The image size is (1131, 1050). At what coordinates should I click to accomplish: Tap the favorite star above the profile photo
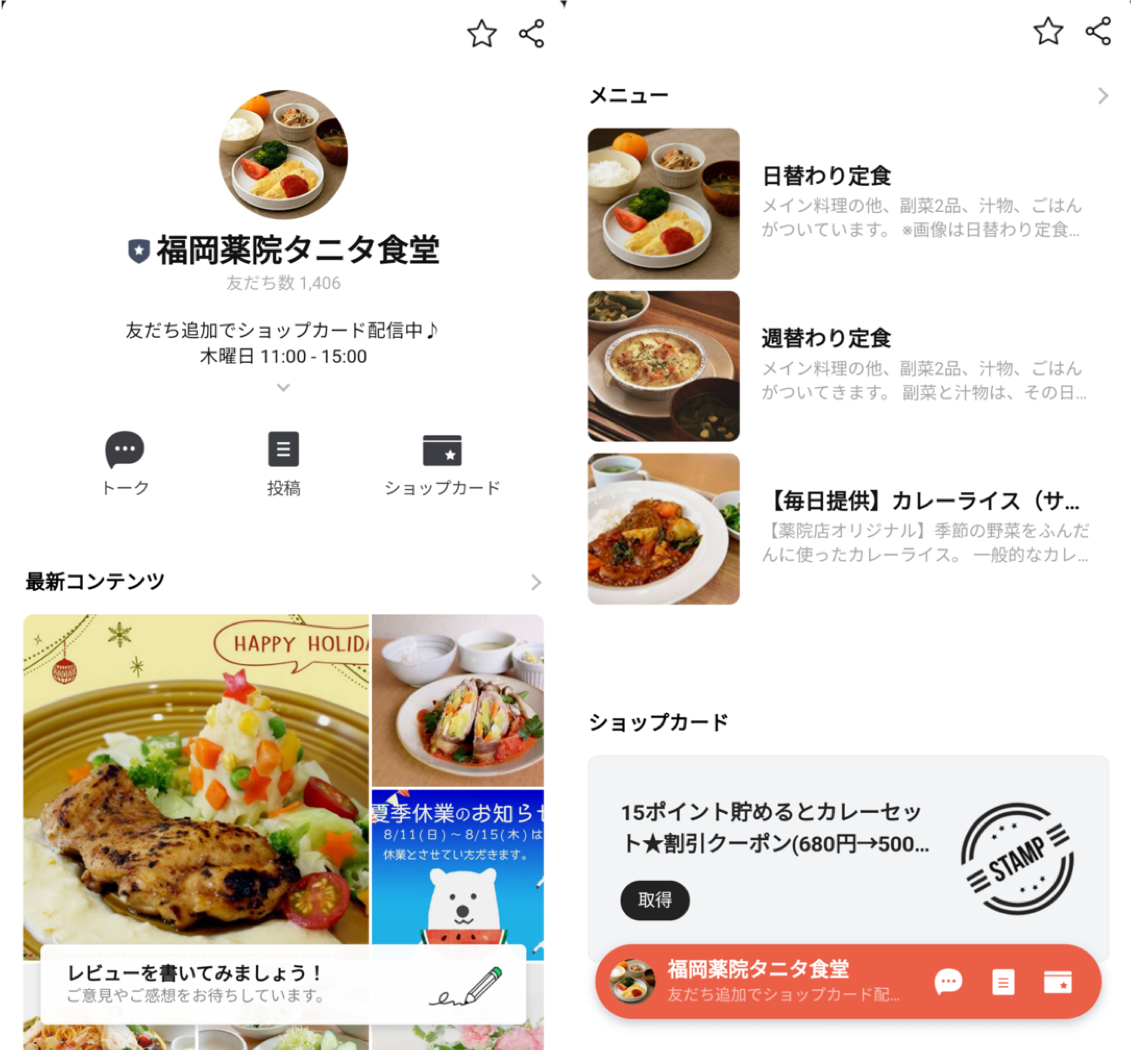tap(482, 34)
